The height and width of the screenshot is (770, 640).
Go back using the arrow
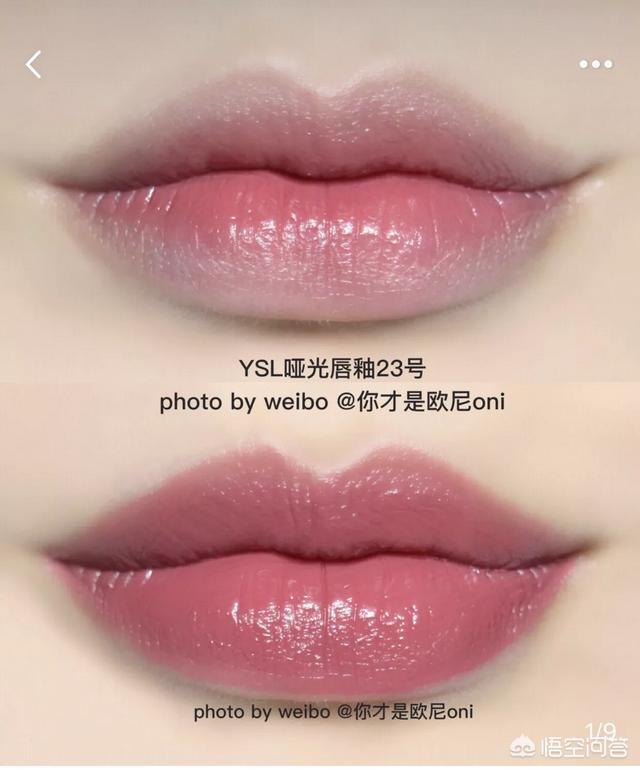coord(34,65)
